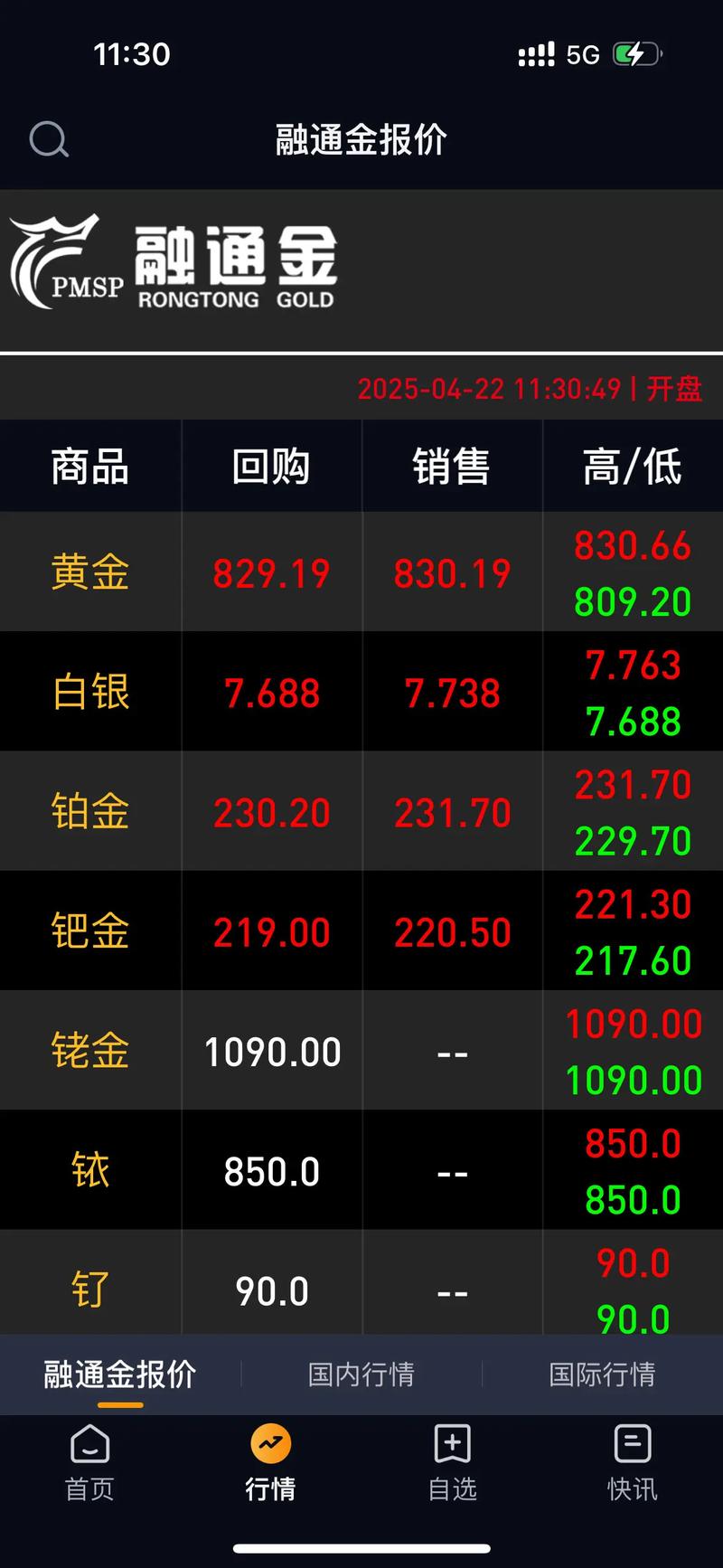Image resolution: width=723 pixels, height=1568 pixels.
Task: Open the search magnifier icon
Action: (49, 139)
